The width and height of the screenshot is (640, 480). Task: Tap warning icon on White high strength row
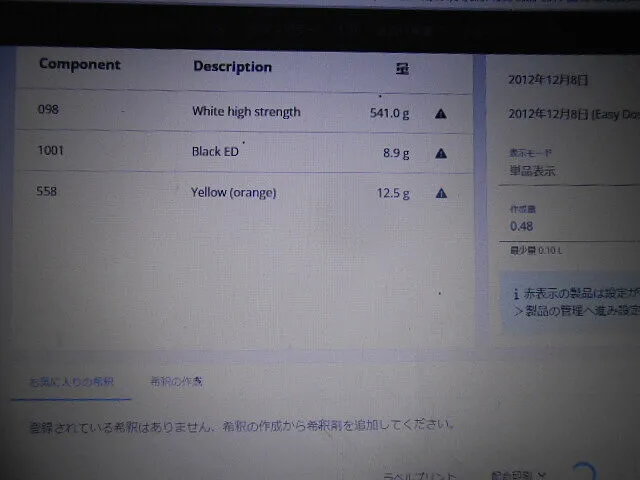point(441,113)
